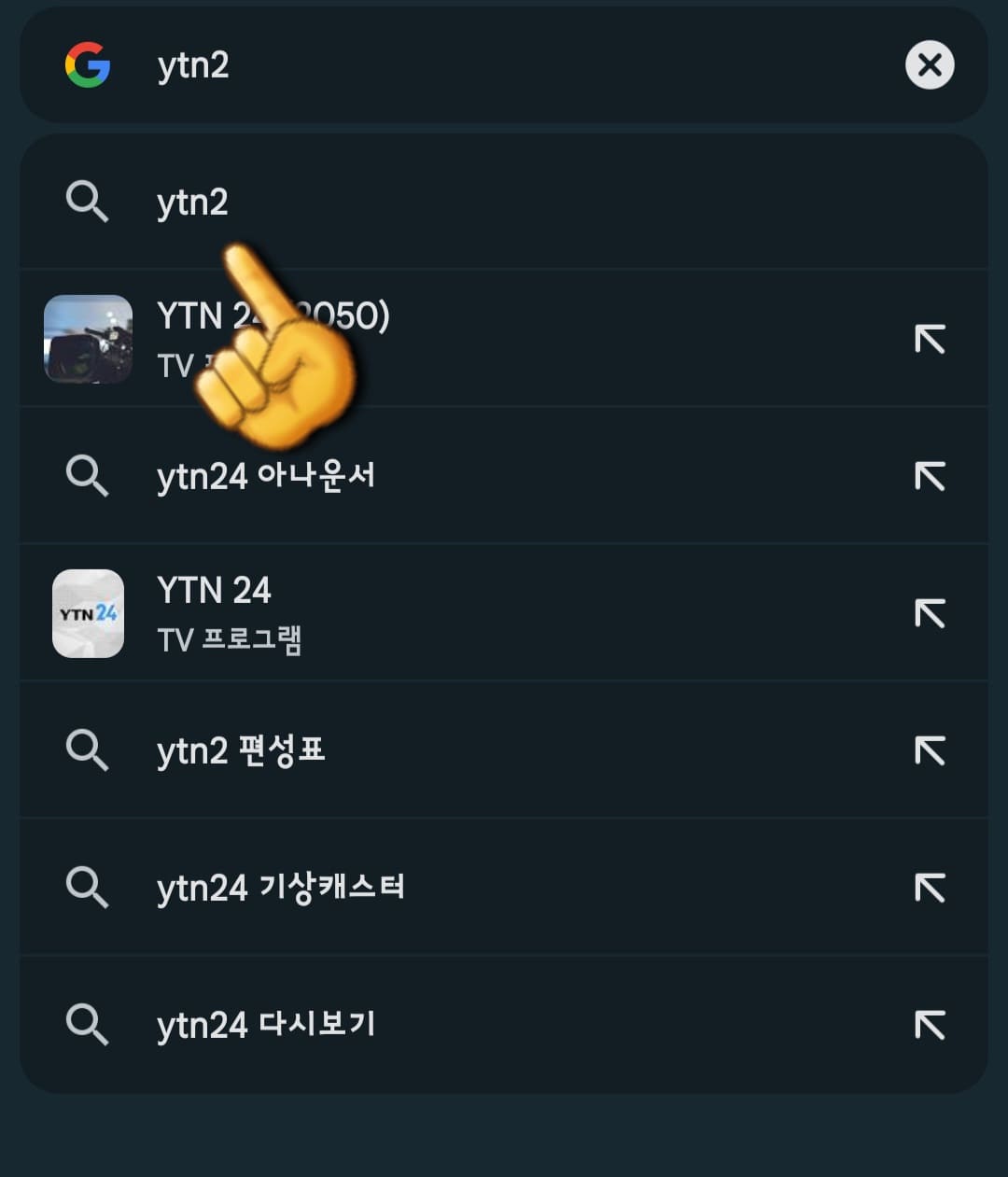The width and height of the screenshot is (1008, 1177).
Task: Tap the camera photo thumbnail for YTN 24 (2050)
Action: 89,339
